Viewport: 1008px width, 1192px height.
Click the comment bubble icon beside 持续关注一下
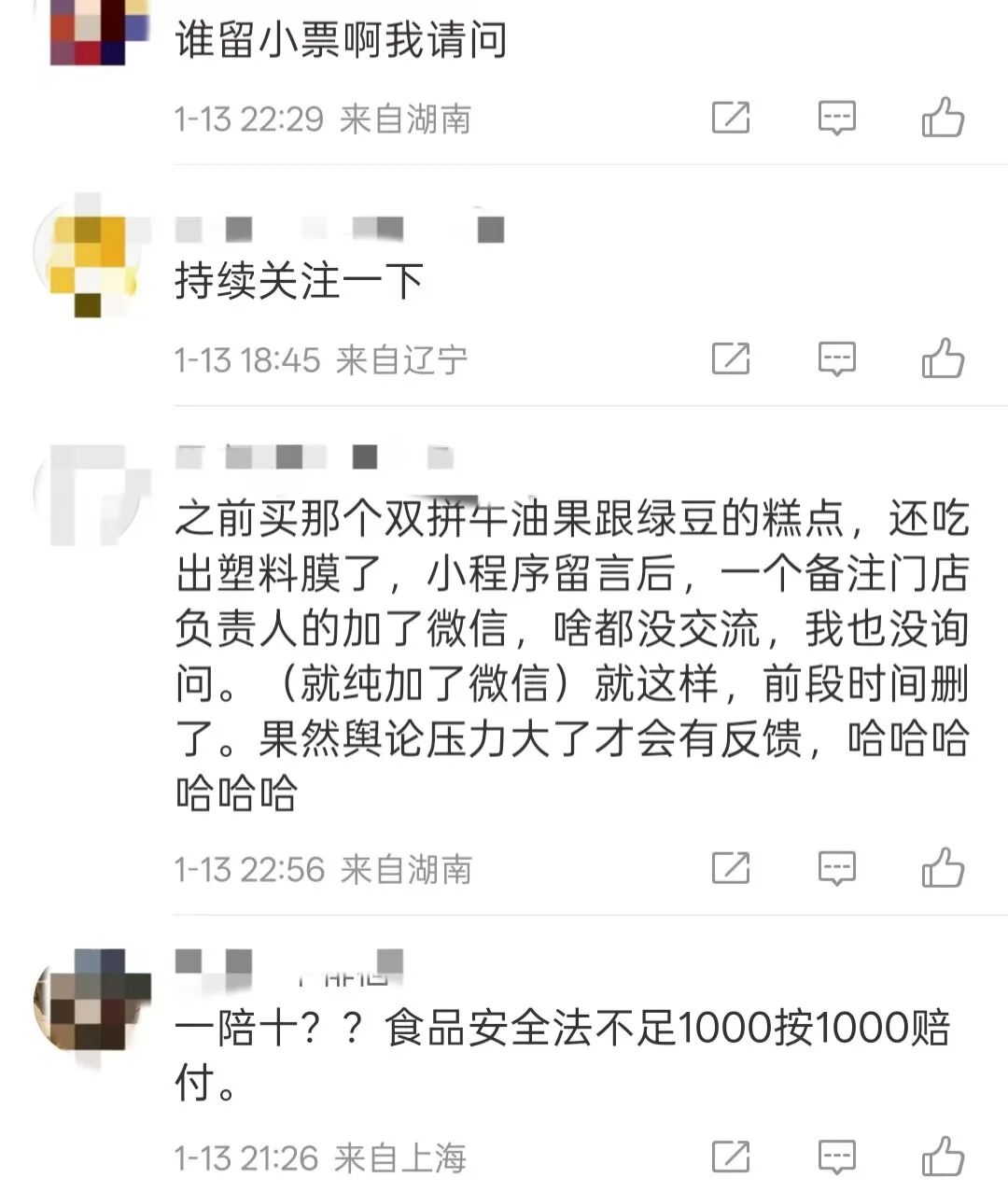[838, 356]
